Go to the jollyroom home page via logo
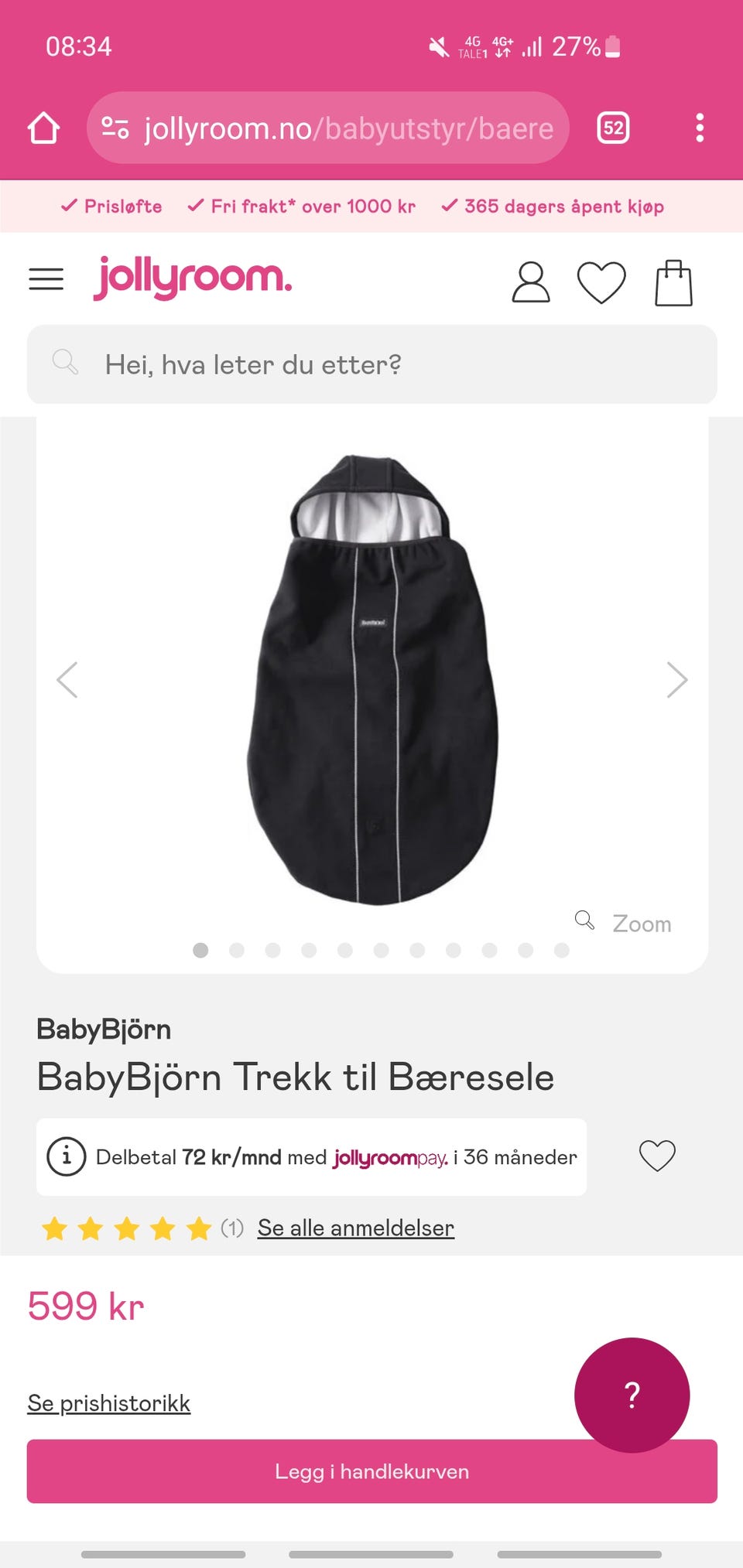743x1568 pixels. pyautogui.click(x=193, y=278)
